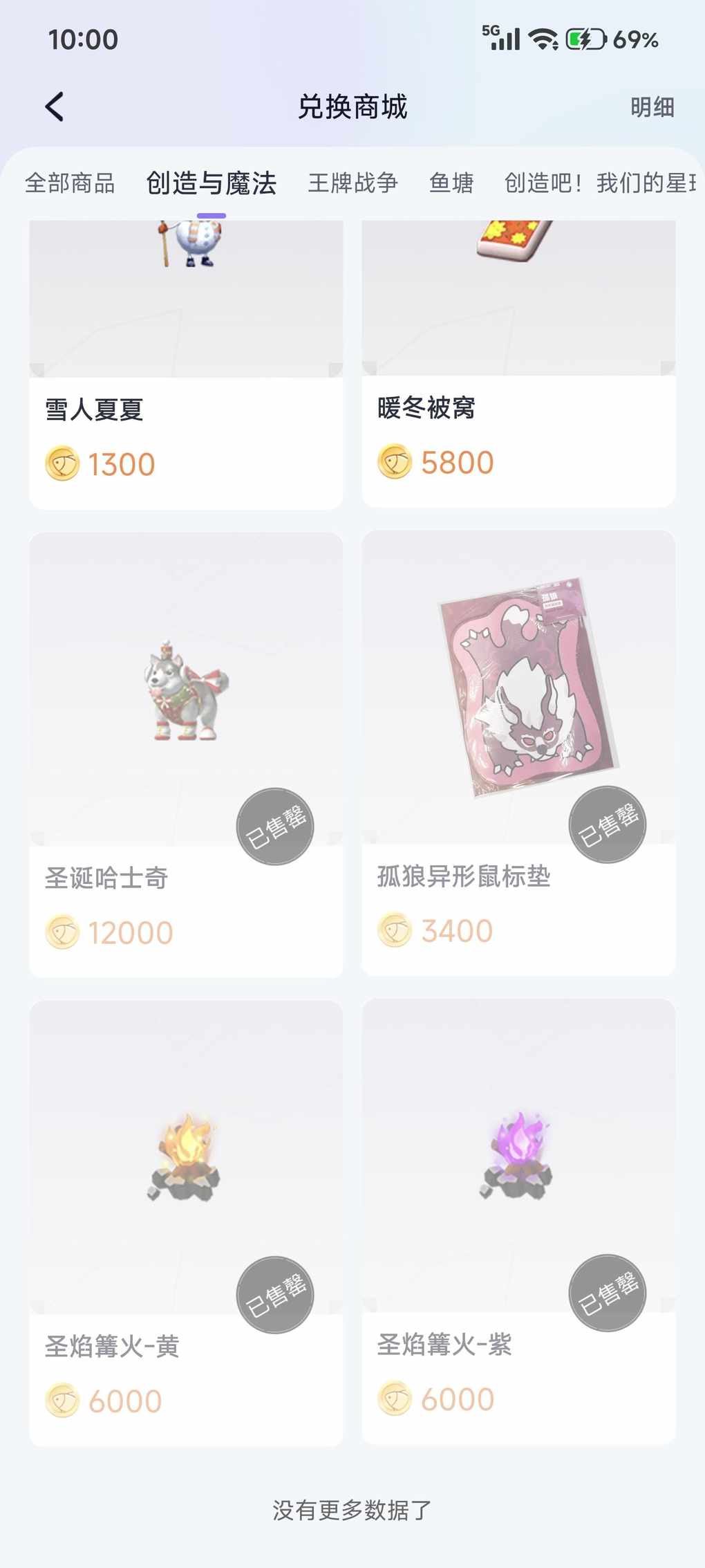Image resolution: width=705 pixels, height=1568 pixels.
Task: Go back from 兑换商城
Action: [55, 107]
